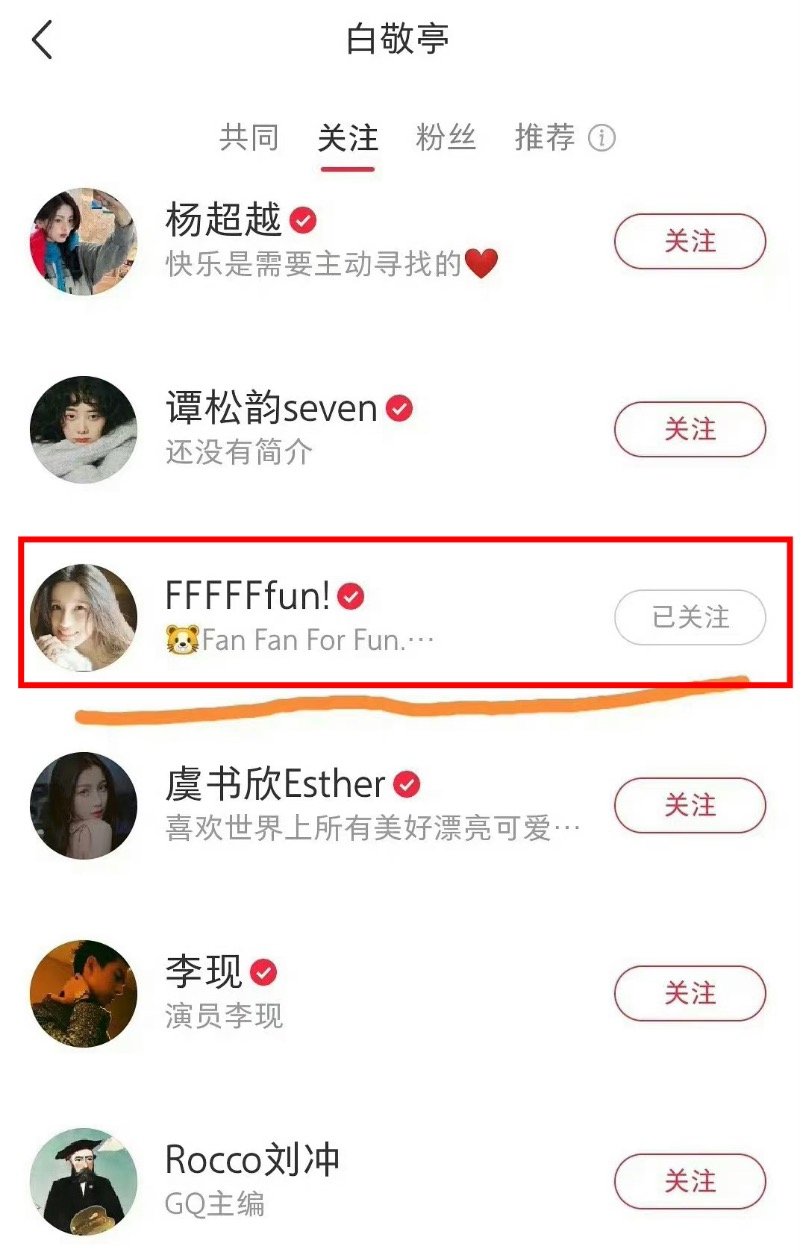Go back using the top-left arrow
Image resolution: width=800 pixels, height=1255 pixels.
tap(42, 41)
